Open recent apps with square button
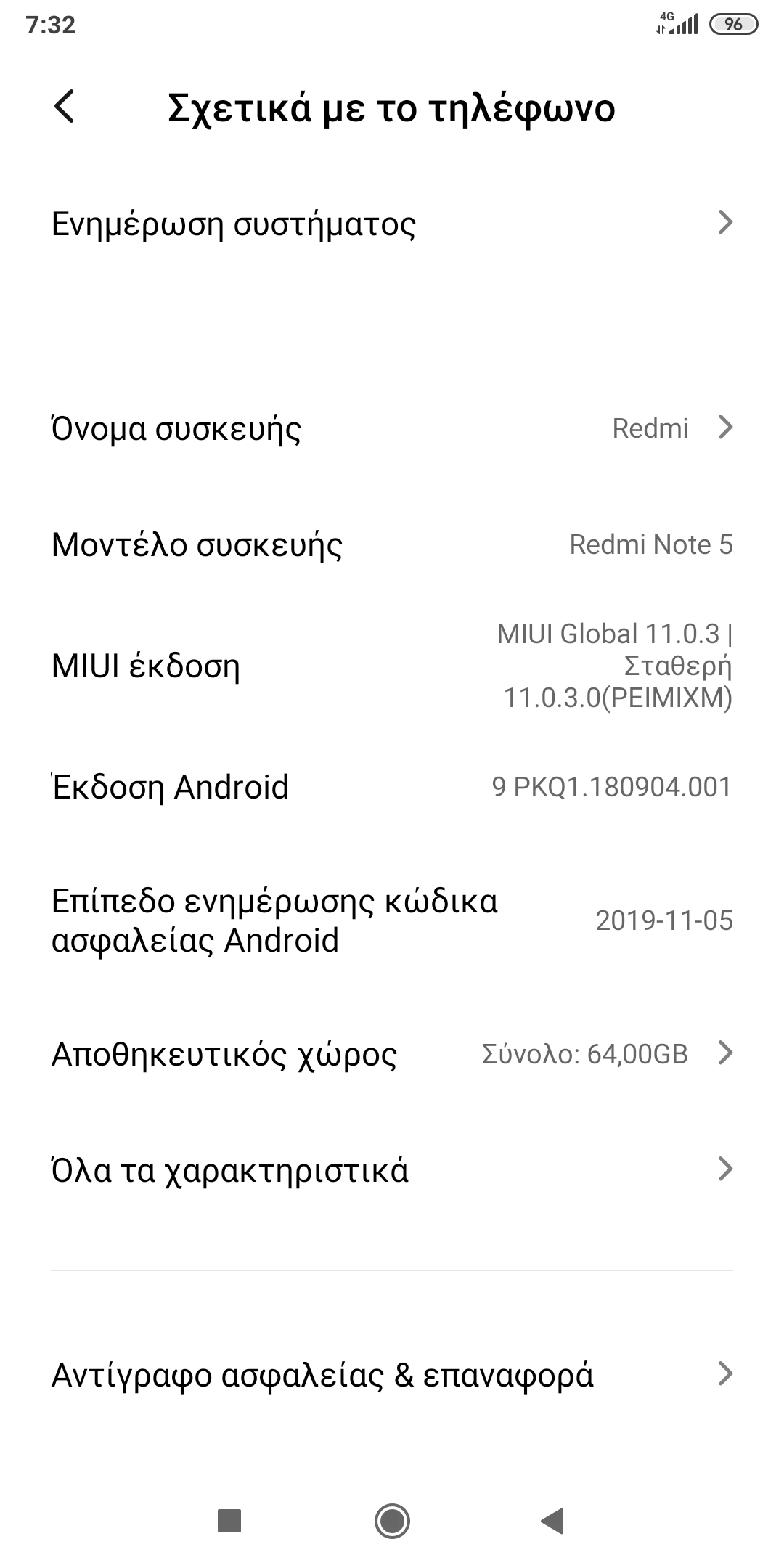The height and width of the screenshot is (1568, 784). [229, 1520]
